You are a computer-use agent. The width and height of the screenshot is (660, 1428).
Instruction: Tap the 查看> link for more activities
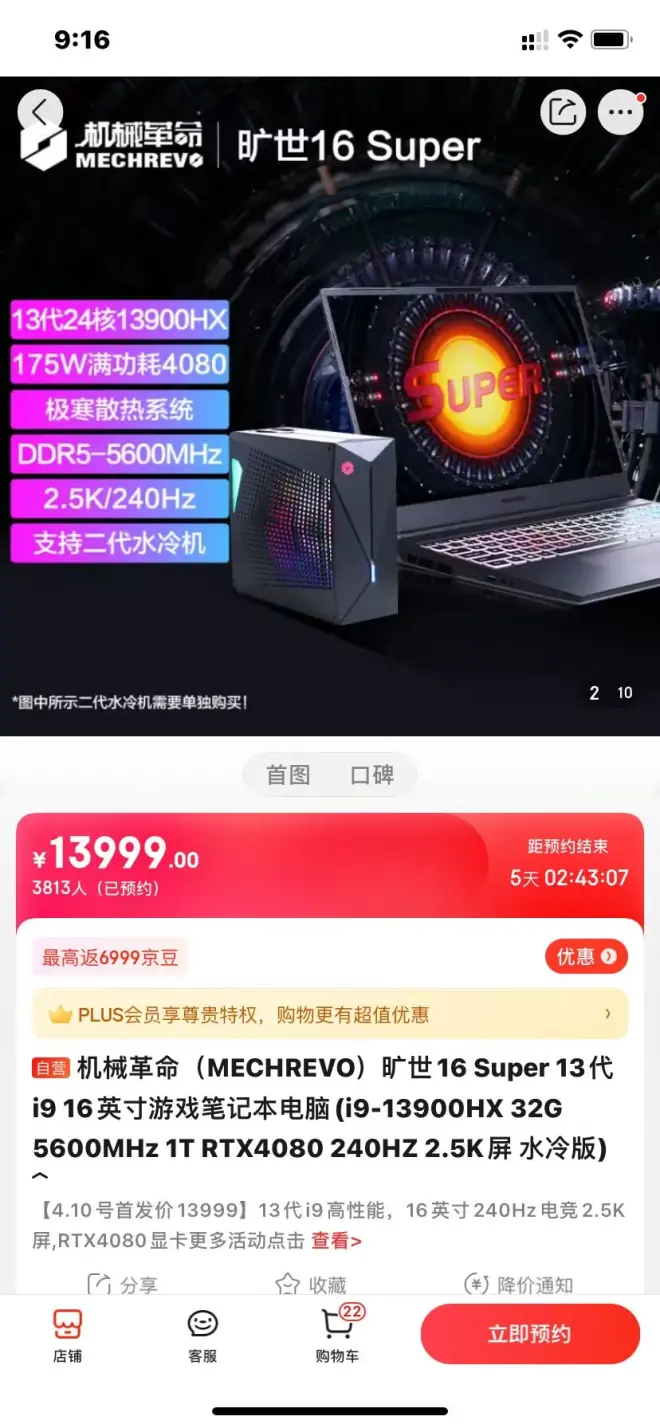click(x=336, y=1241)
